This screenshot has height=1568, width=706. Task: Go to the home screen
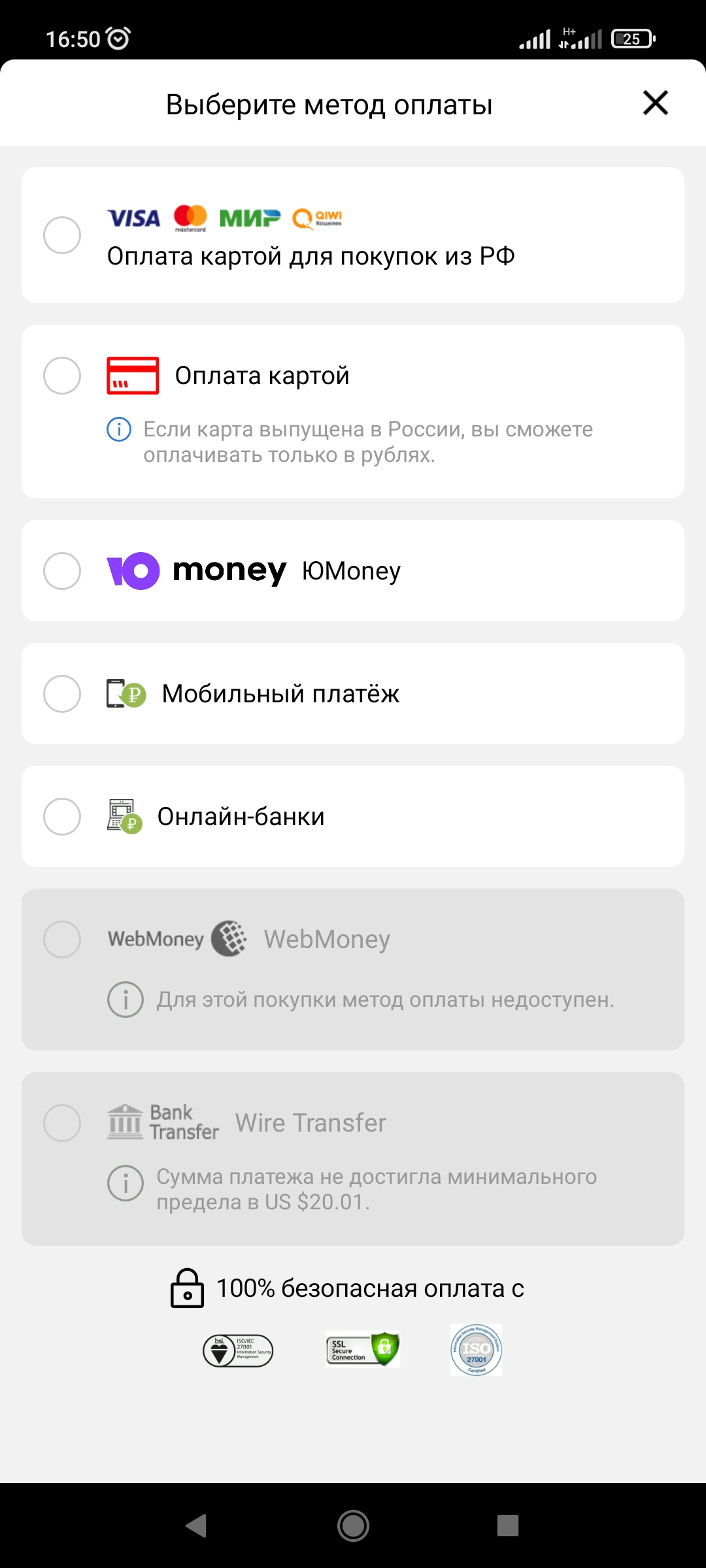click(353, 1526)
